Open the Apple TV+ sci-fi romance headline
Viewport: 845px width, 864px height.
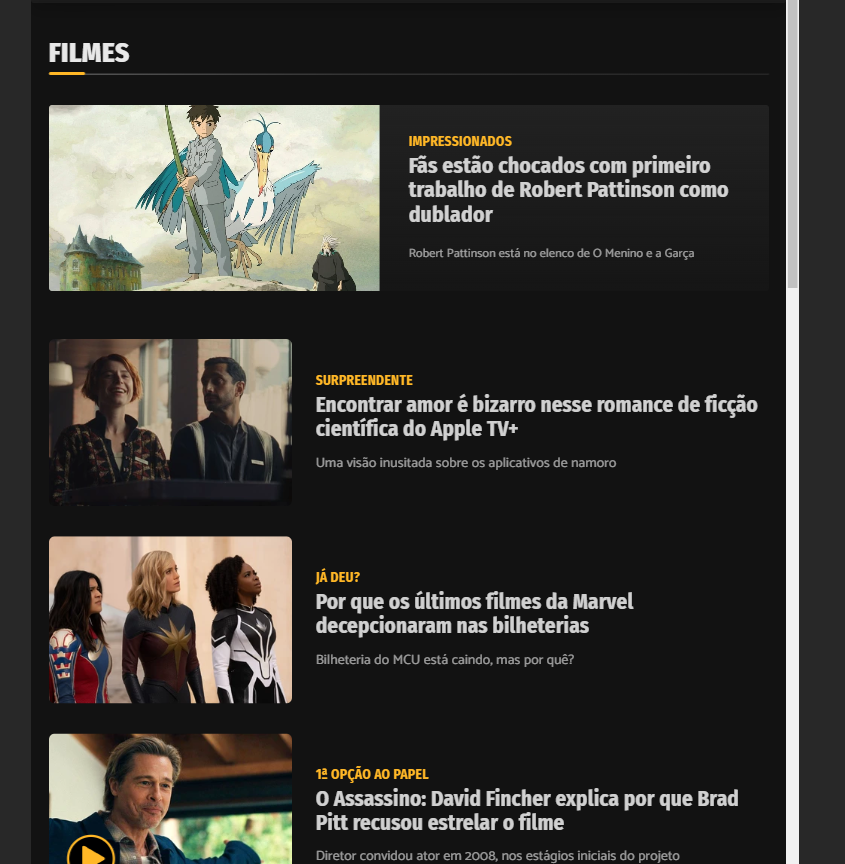[536, 417]
